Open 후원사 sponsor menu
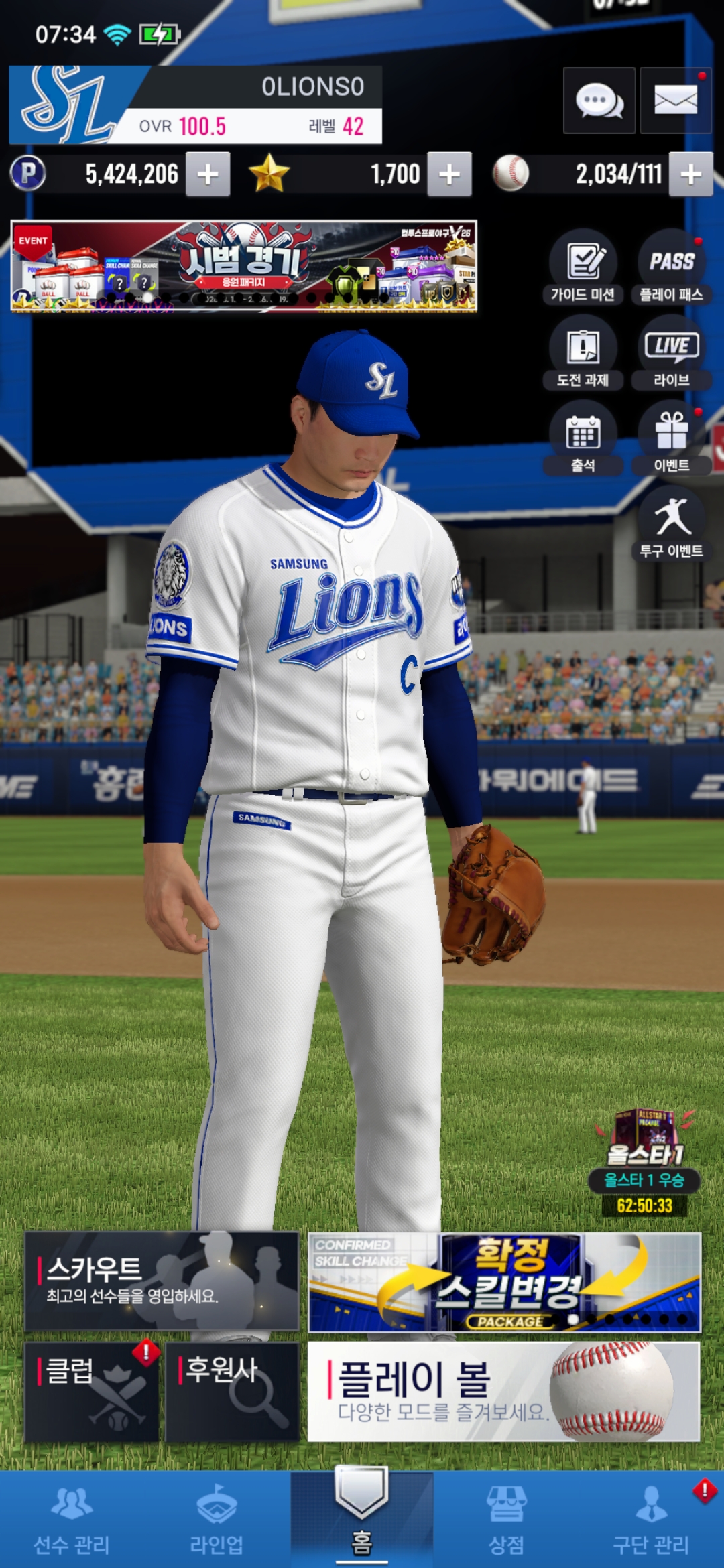The width and height of the screenshot is (724, 1568). pos(232,1392)
